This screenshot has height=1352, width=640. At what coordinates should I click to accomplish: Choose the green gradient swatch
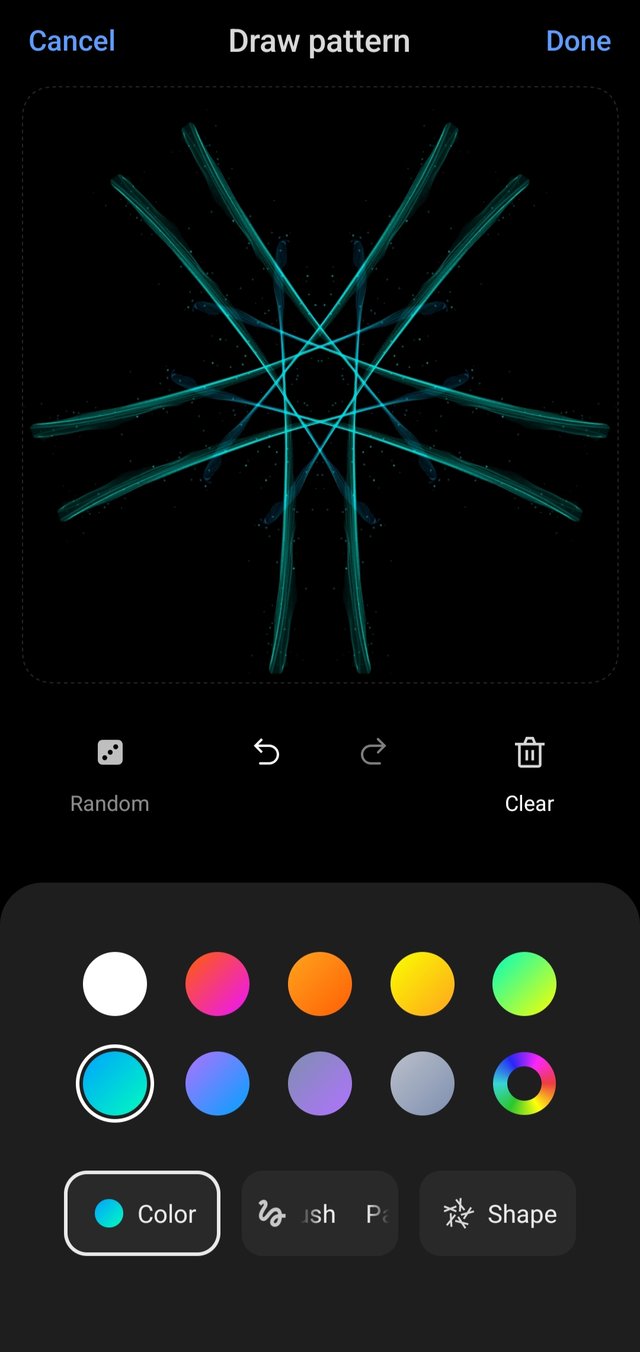[x=524, y=984]
